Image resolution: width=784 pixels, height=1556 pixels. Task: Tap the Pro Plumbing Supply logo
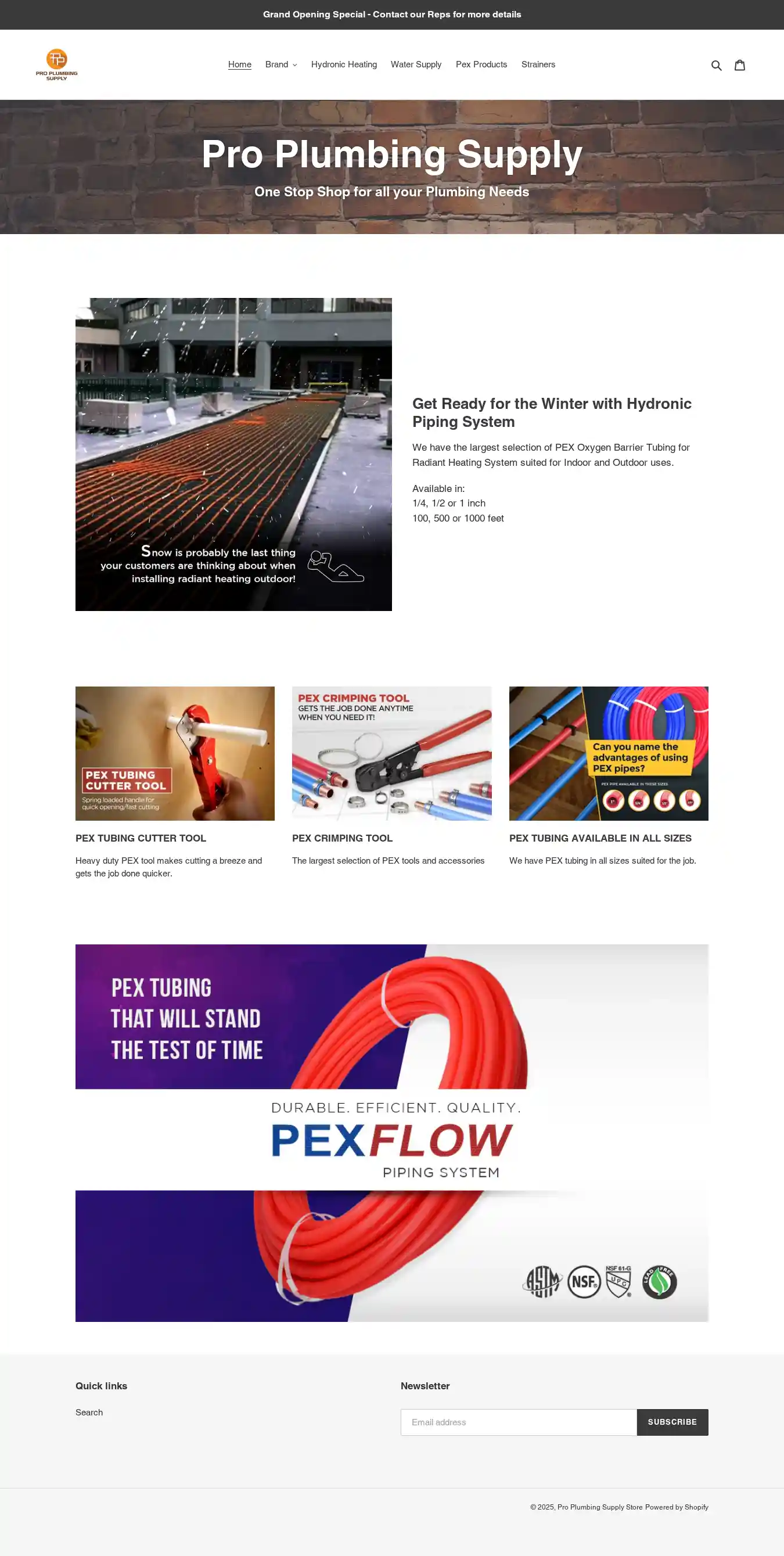[x=57, y=64]
